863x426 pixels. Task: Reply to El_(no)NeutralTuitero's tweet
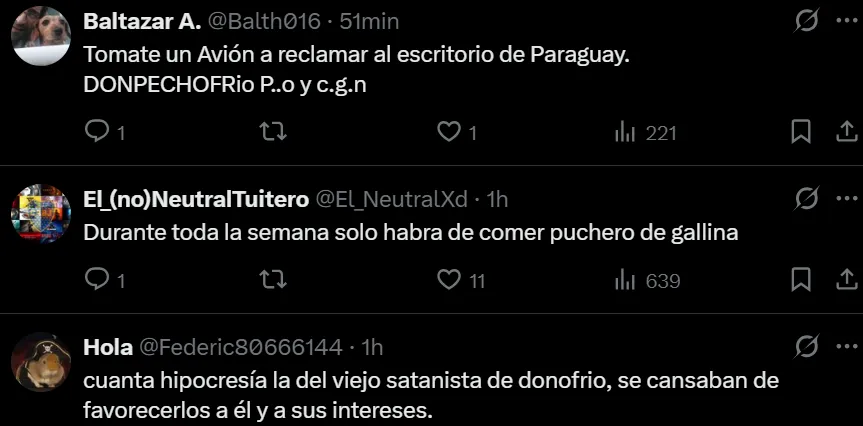pos(97,280)
